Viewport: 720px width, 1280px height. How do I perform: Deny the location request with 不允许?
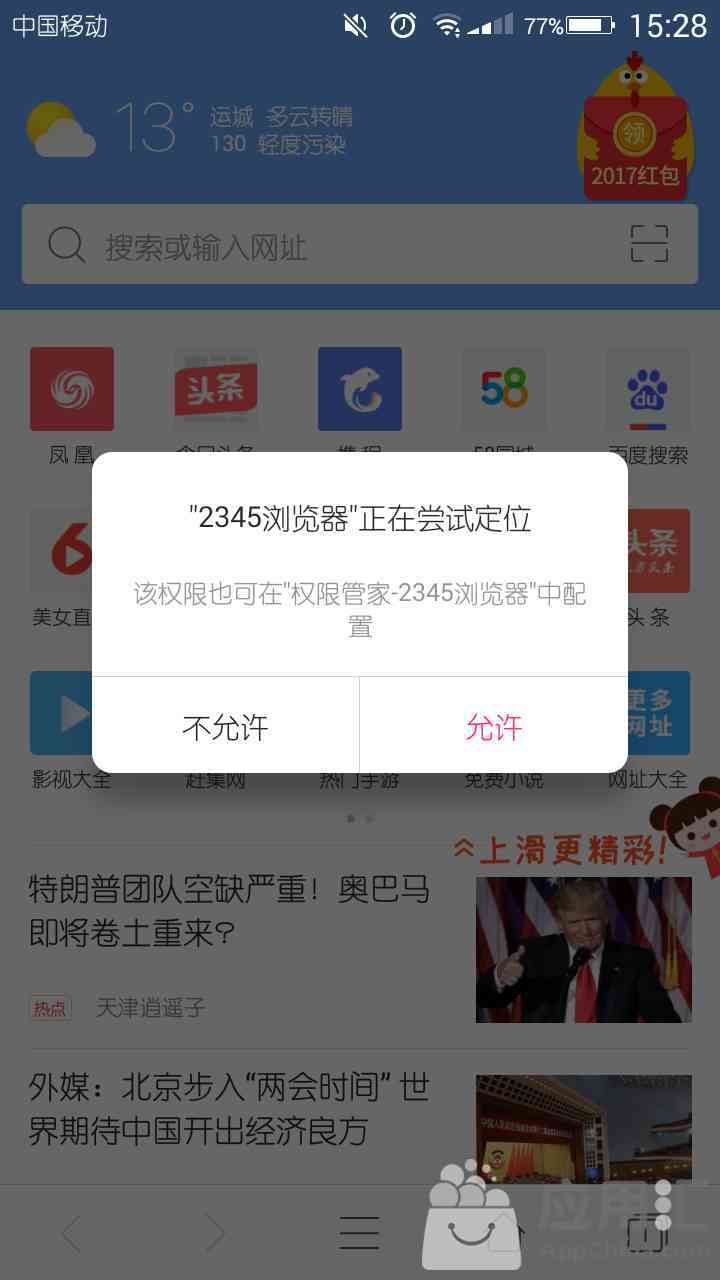225,726
